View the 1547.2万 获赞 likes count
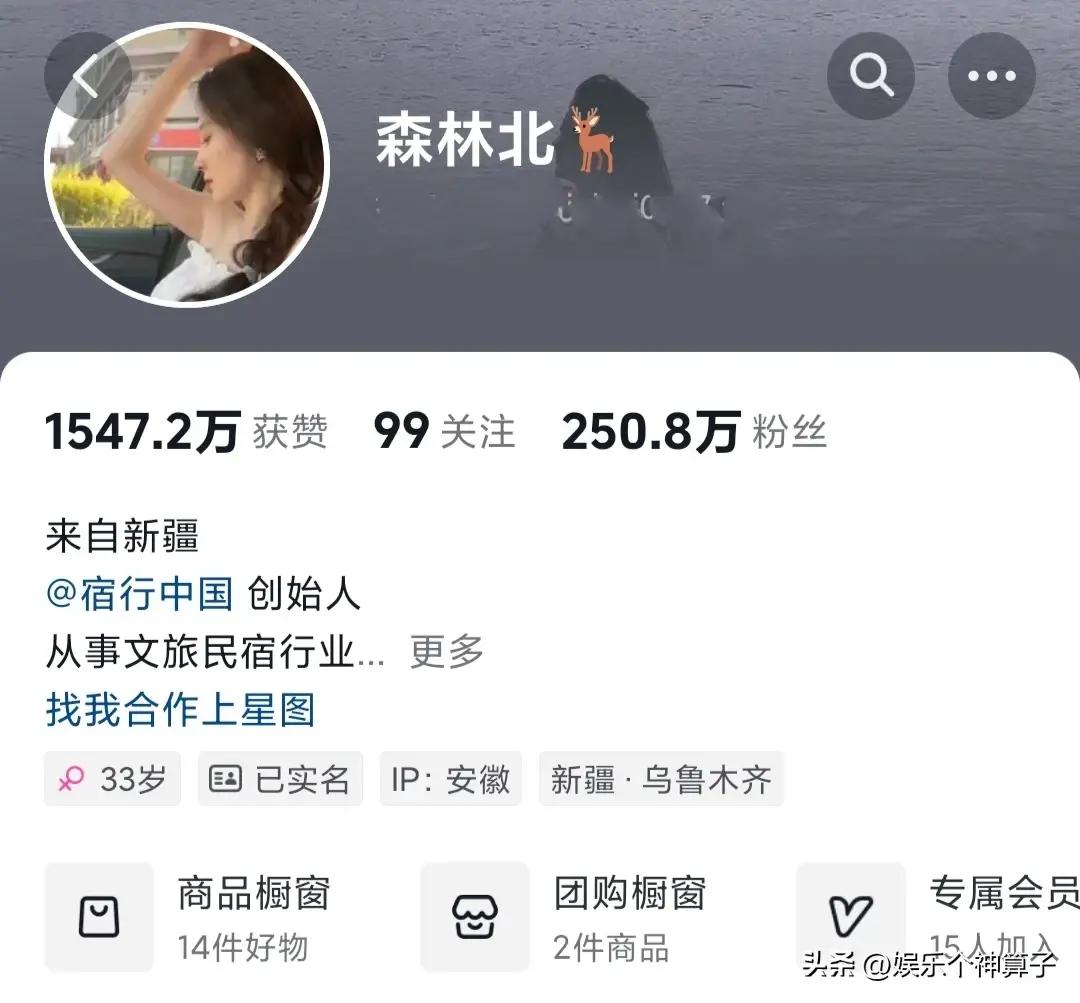 tap(186, 432)
